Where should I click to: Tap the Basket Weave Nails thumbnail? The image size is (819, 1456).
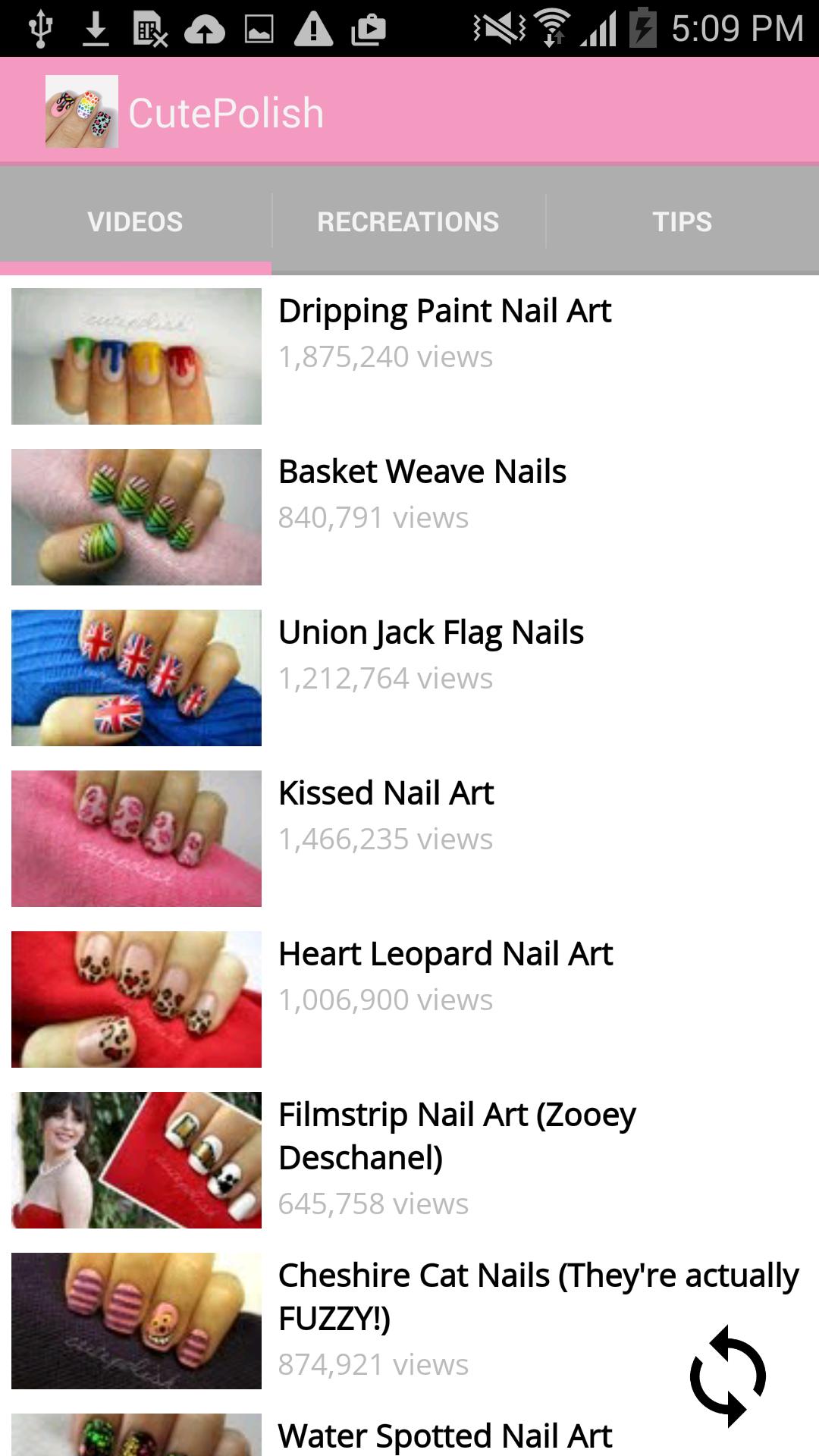(x=136, y=517)
